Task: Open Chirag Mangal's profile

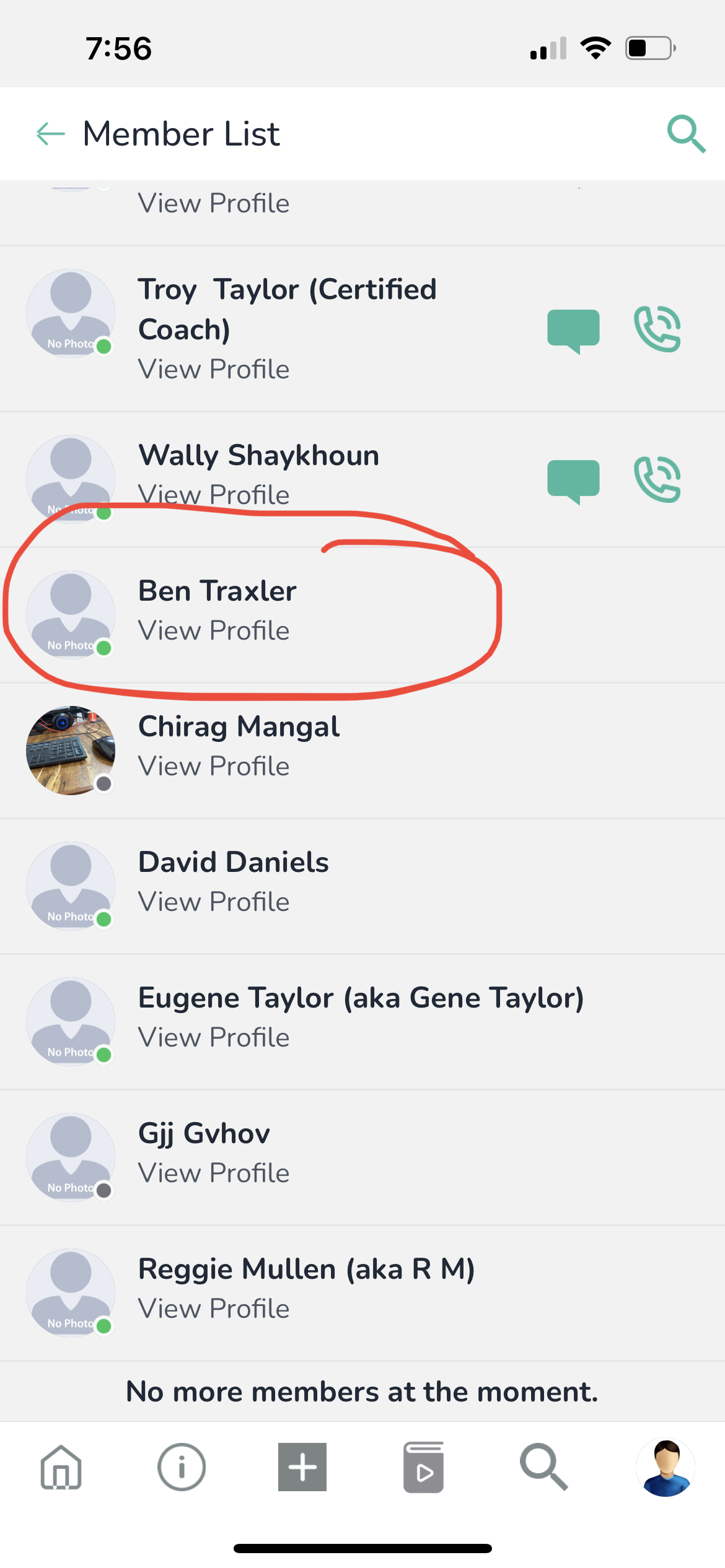Action: click(214, 767)
